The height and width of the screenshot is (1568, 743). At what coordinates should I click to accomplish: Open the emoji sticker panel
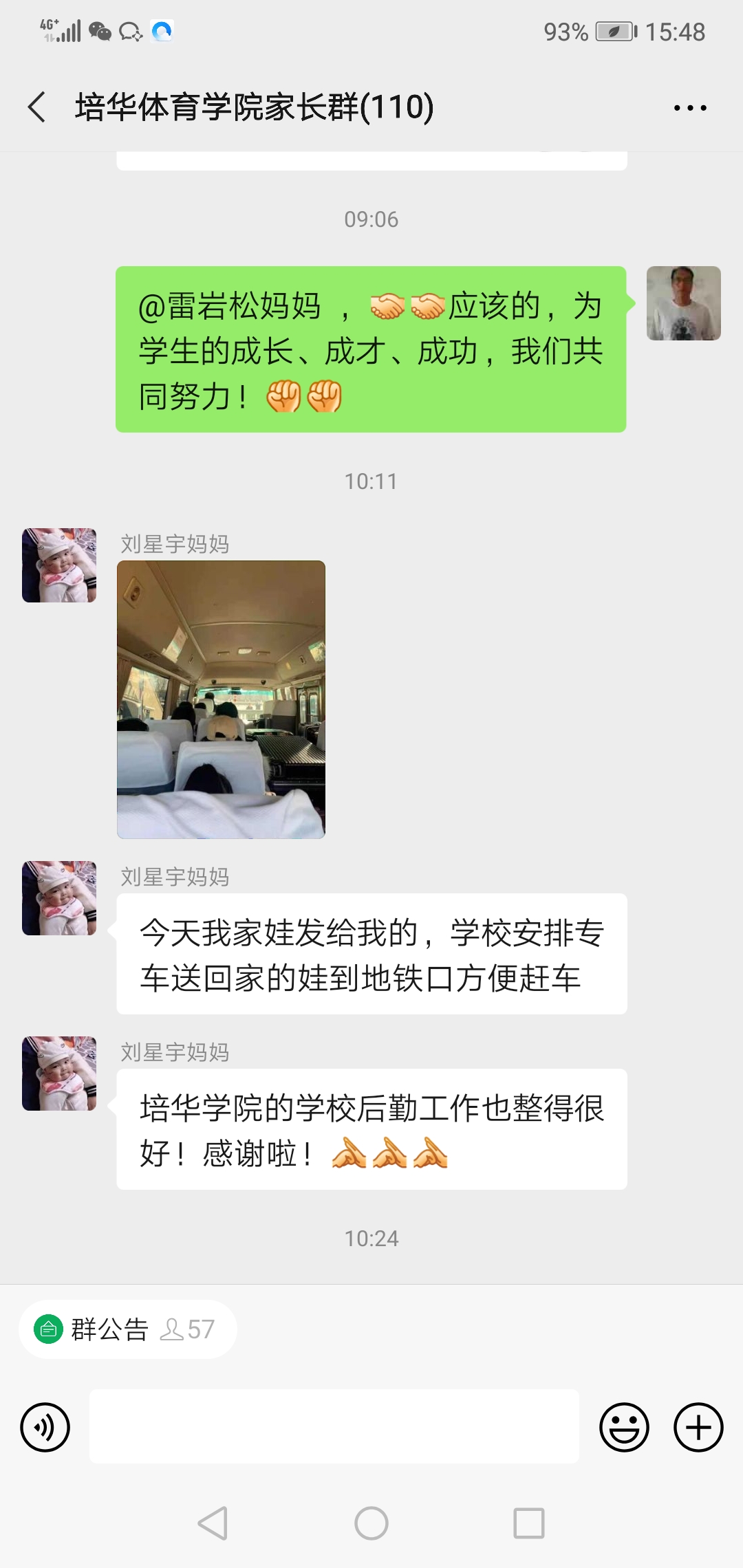[624, 1427]
